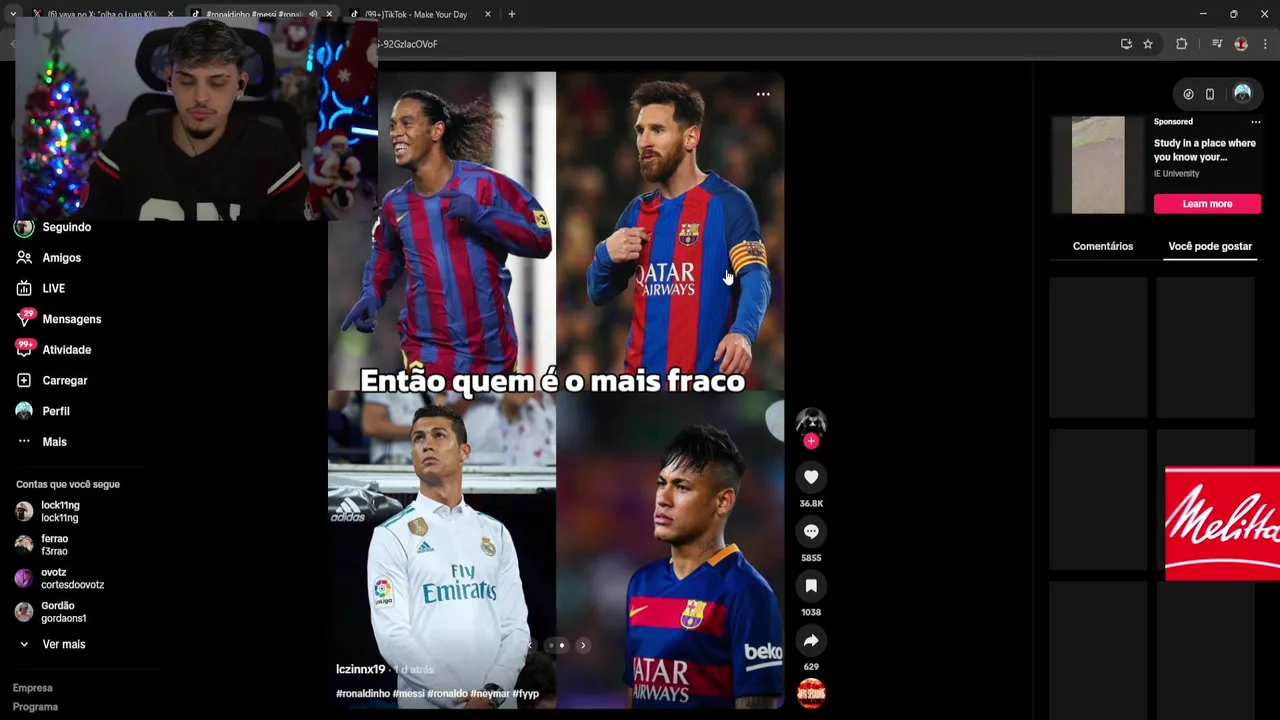Expand the Mais menu

click(54, 442)
